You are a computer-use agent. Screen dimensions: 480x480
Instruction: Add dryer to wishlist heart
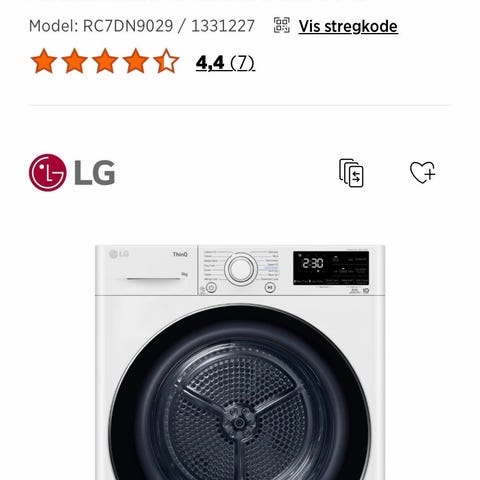[422, 172]
